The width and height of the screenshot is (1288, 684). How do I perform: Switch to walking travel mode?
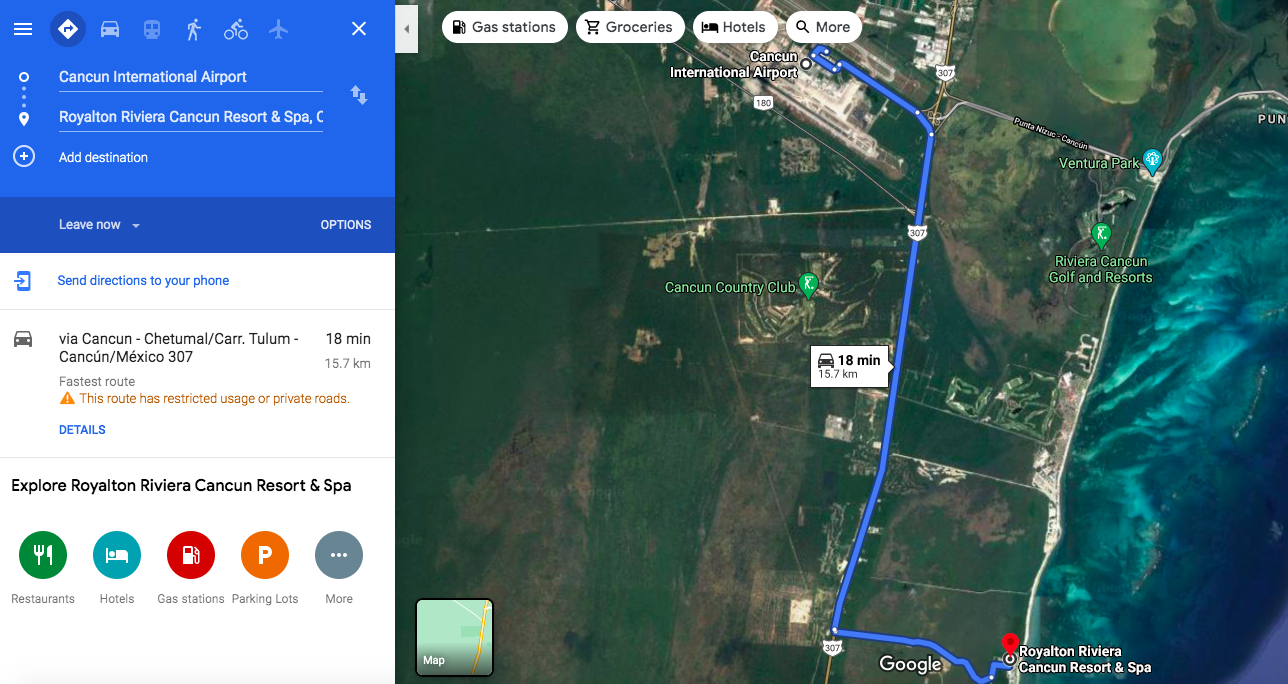[x=194, y=29]
